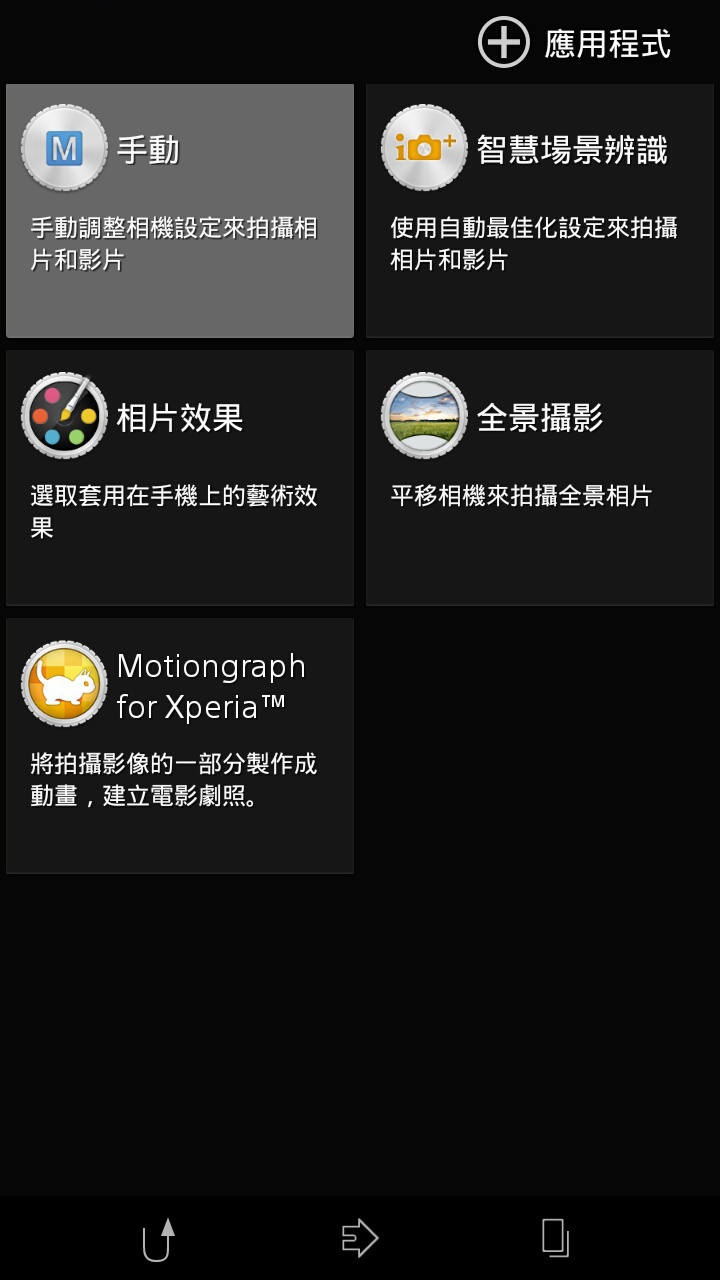720x1280 pixels.
Task: Open the 相片效果 picture effect mode
Action: click(x=180, y=477)
